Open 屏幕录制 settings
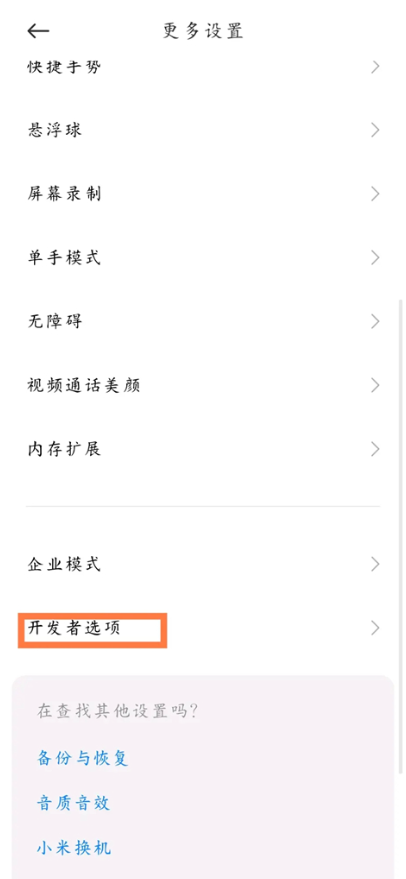The height and width of the screenshot is (879, 406). click(203, 194)
